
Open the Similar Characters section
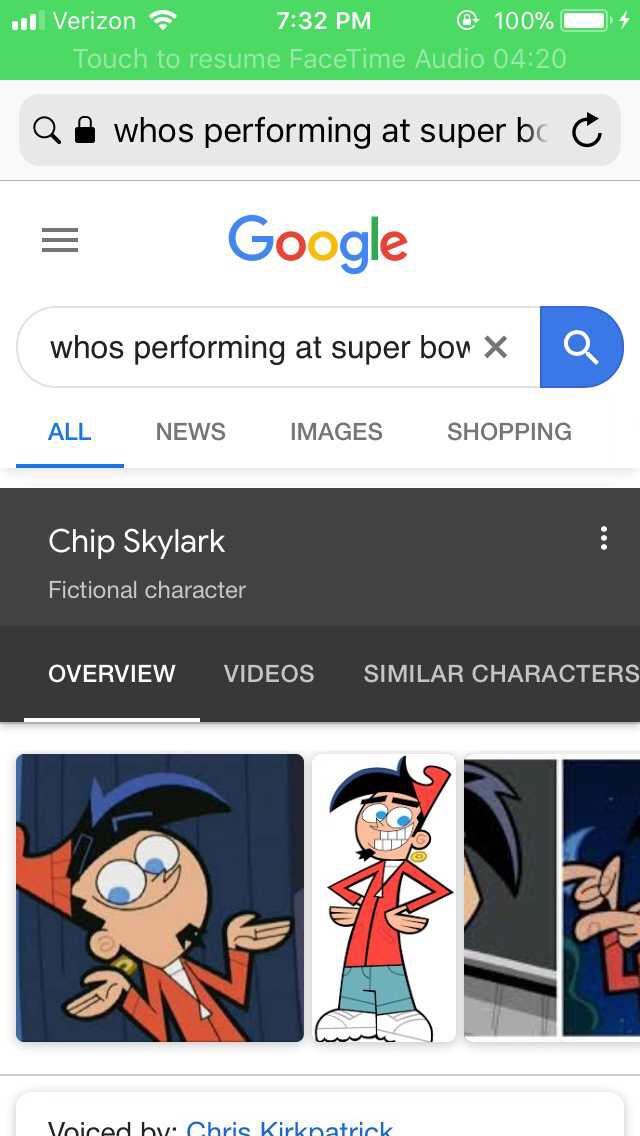[500, 674]
